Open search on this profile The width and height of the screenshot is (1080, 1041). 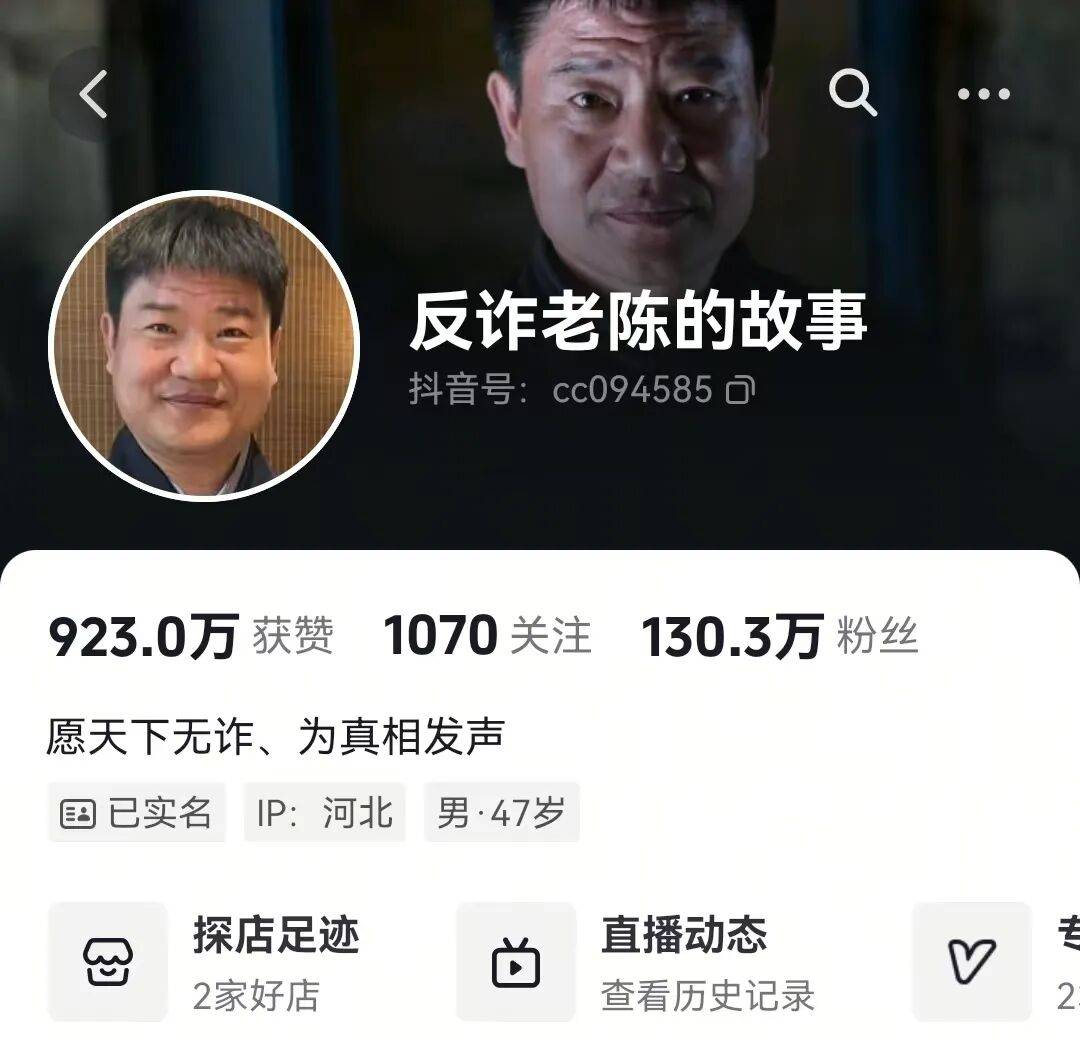point(852,94)
